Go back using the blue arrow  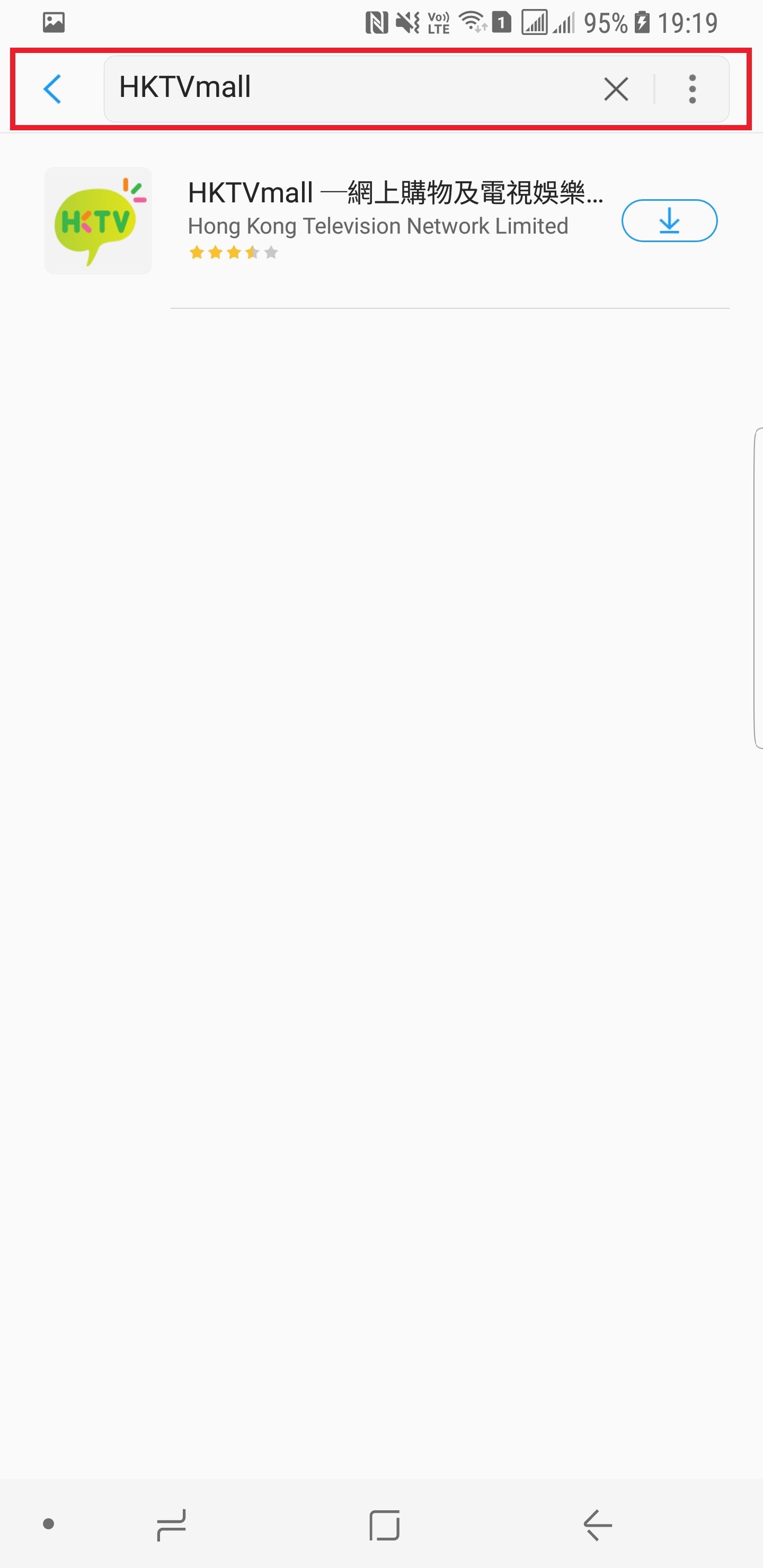53,90
